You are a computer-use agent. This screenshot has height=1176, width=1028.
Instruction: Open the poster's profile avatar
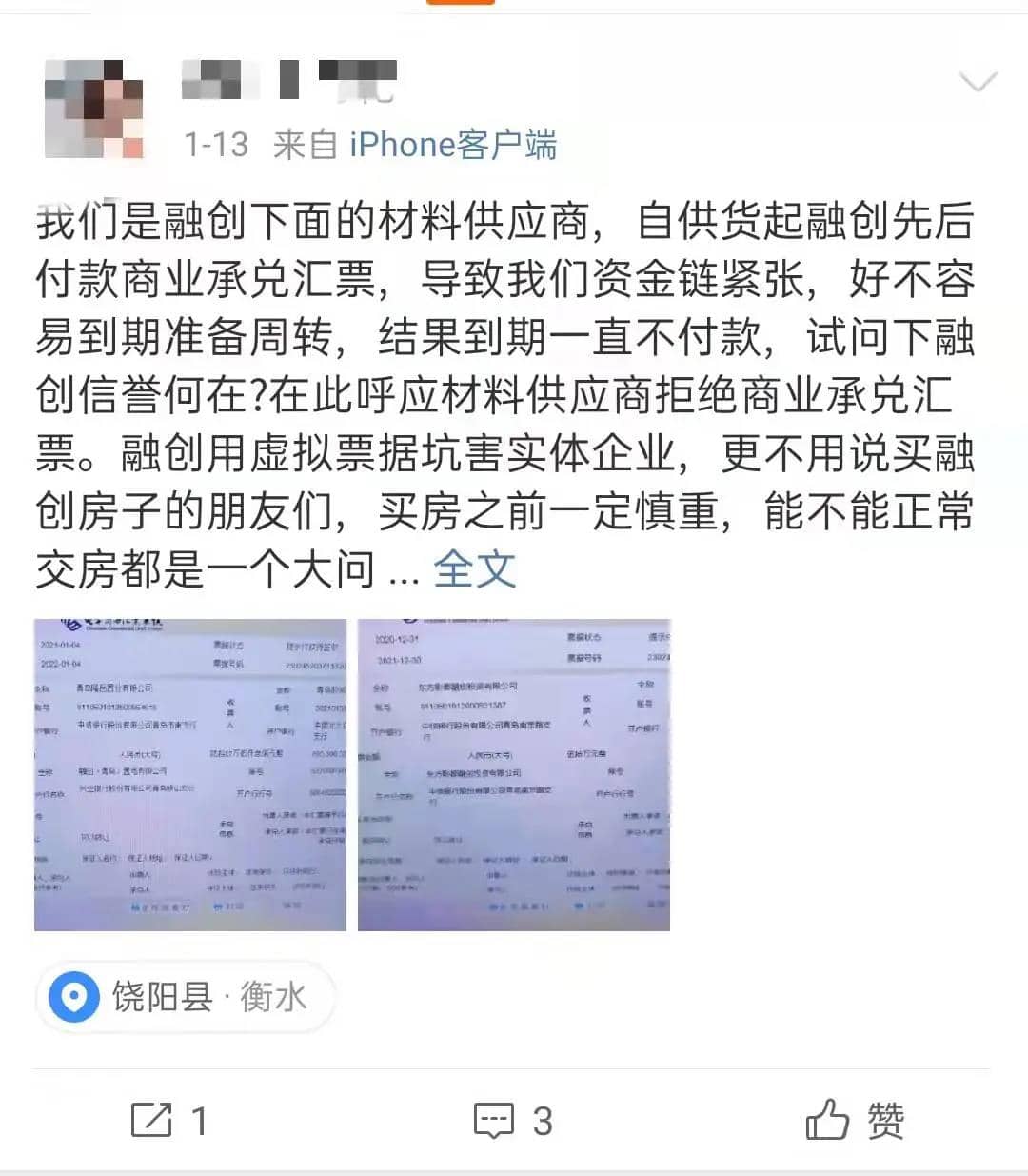(93, 109)
